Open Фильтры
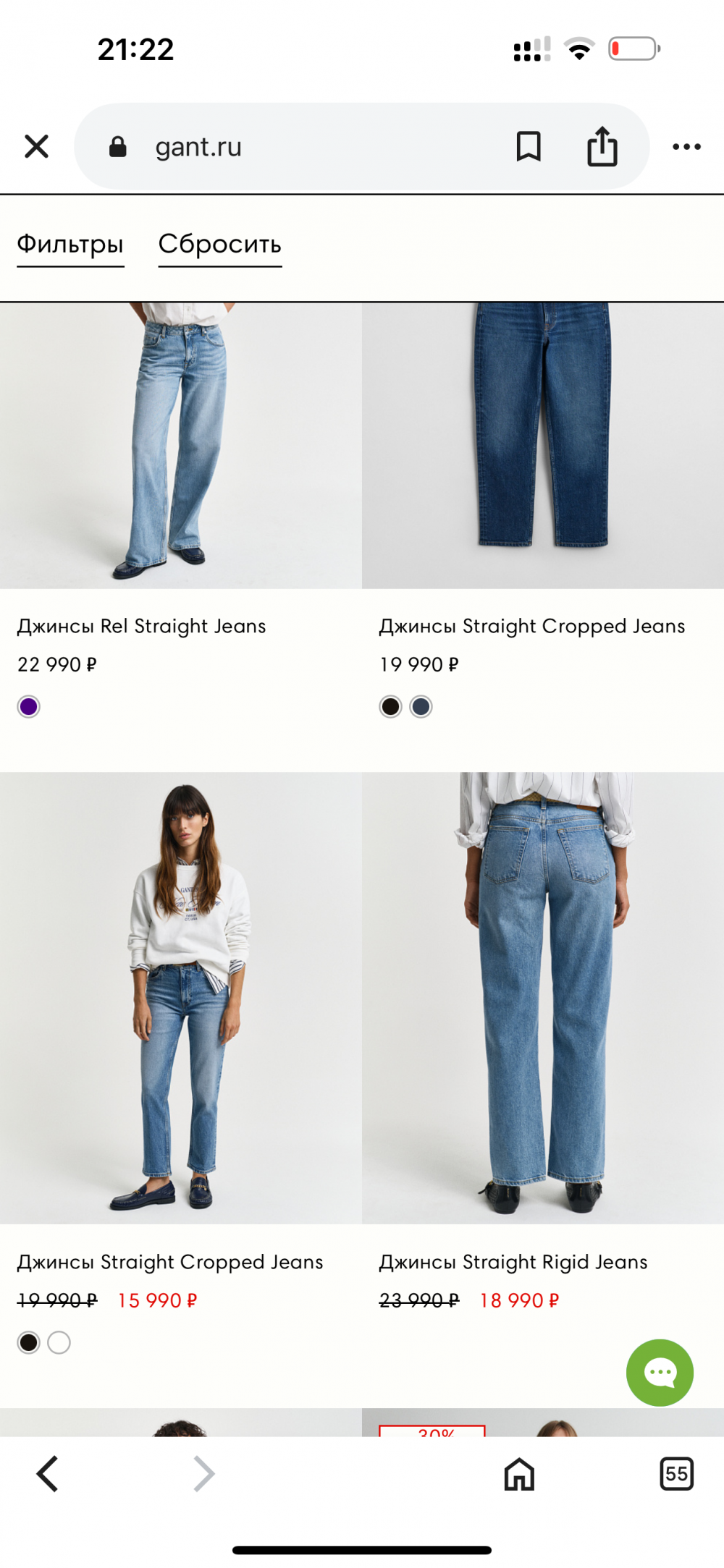The height and width of the screenshot is (1568, 724). (70, 245)
